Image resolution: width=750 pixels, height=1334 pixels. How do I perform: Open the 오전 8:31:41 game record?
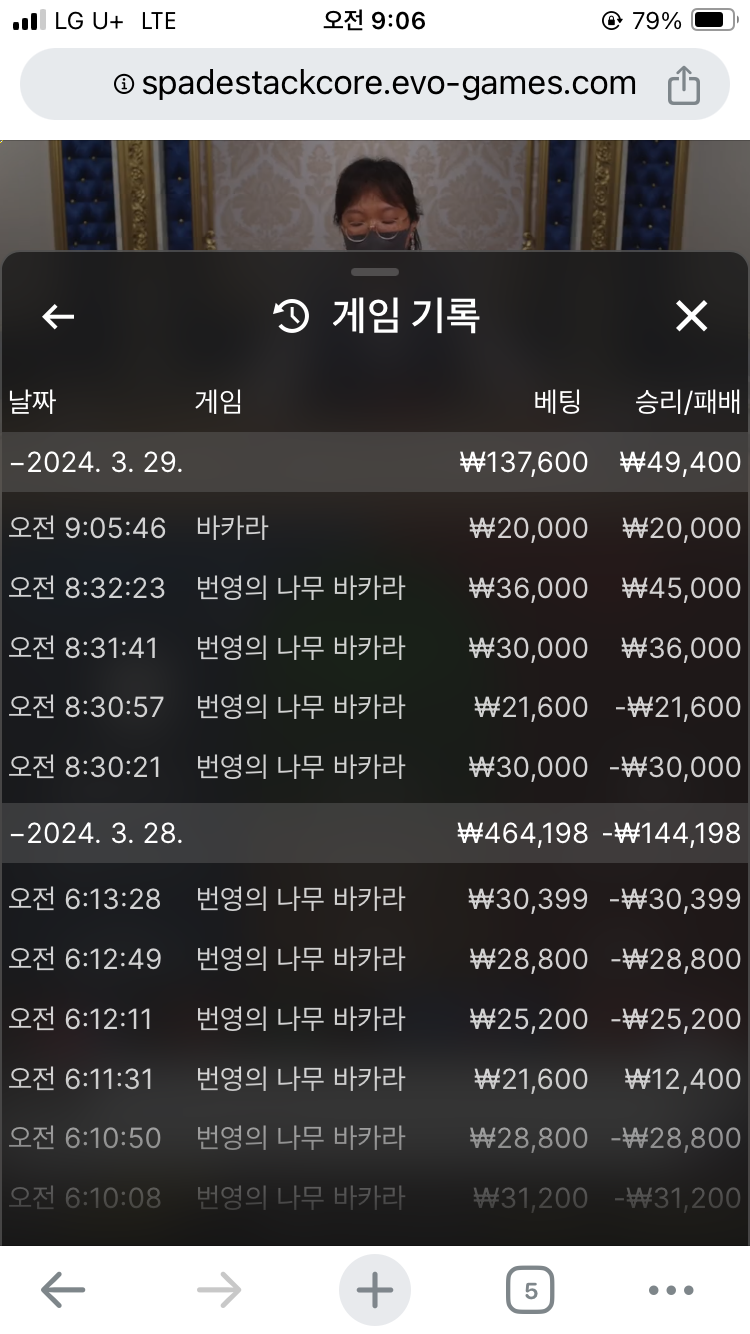pos(375,648)
